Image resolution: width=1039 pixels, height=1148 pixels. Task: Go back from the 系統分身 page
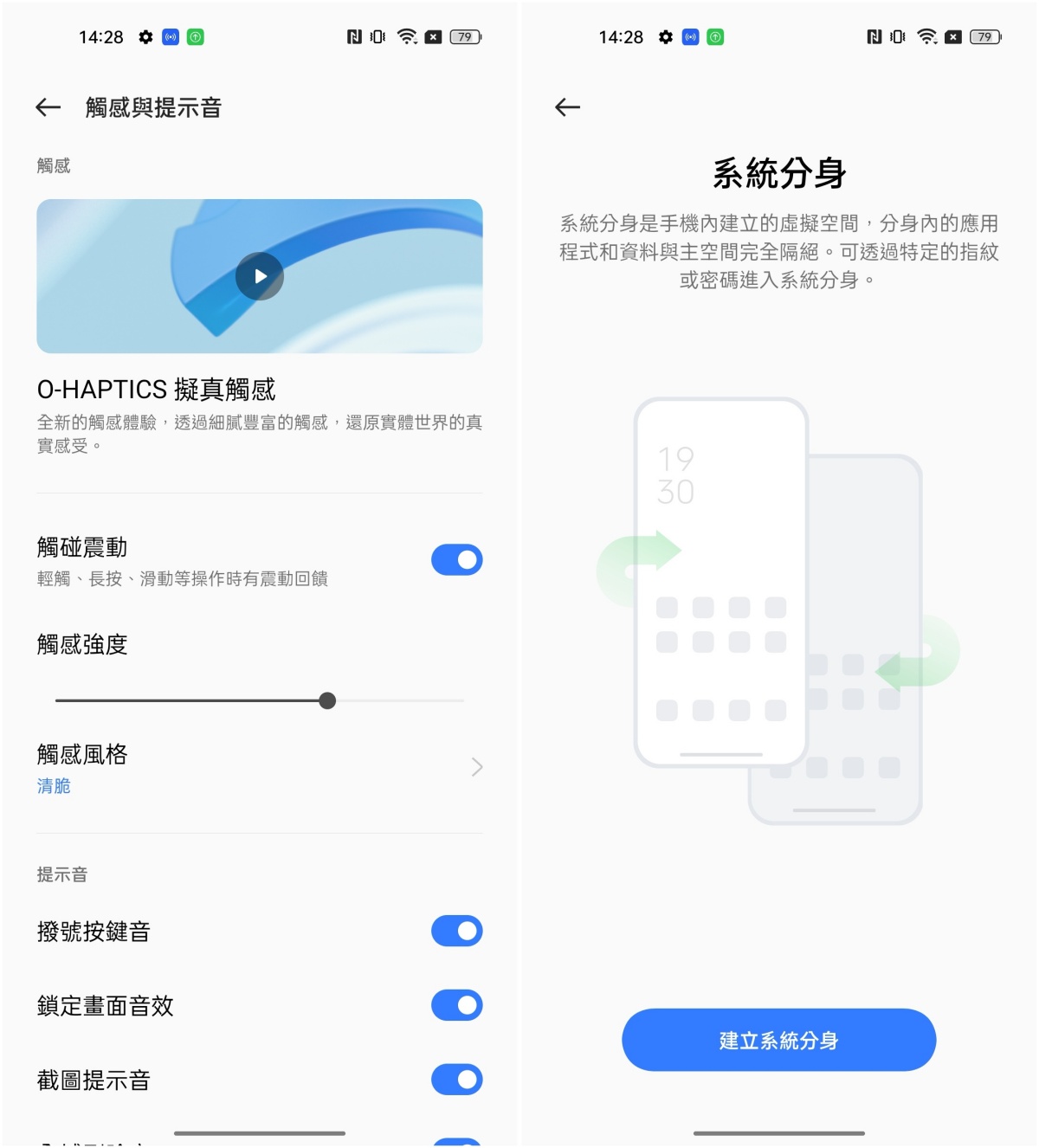coord(568,107)
